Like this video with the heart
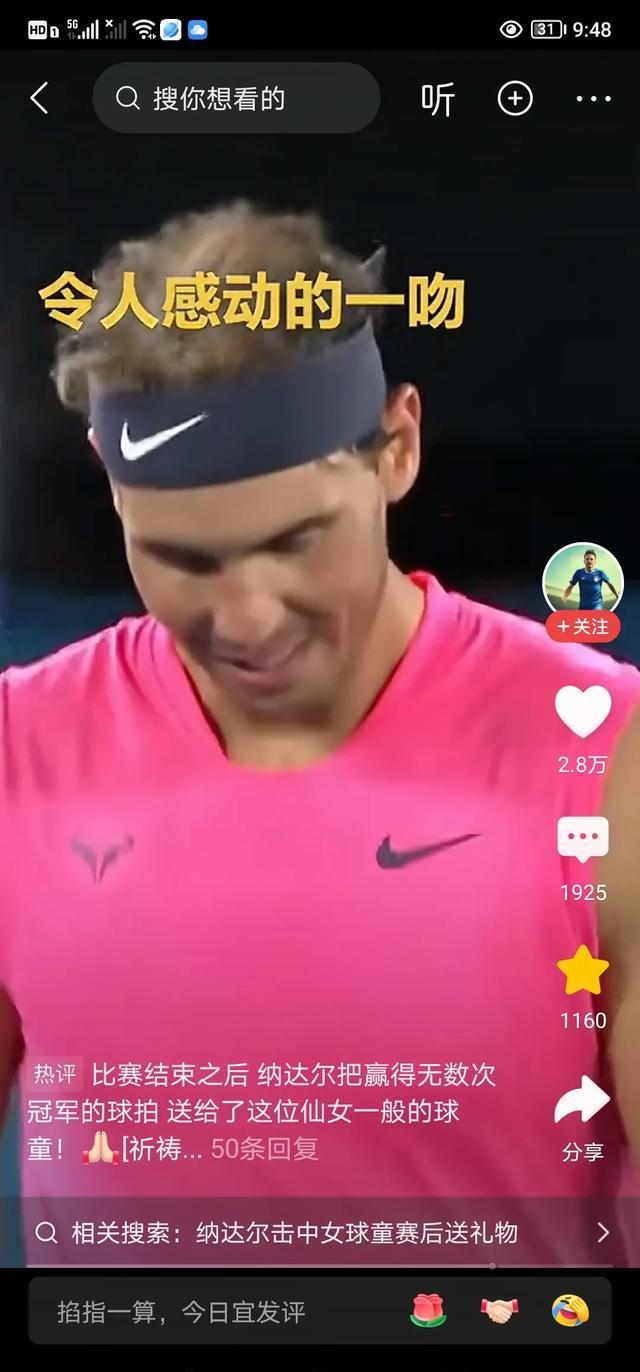Screen dimensions: 640x1372 point(582,712)
